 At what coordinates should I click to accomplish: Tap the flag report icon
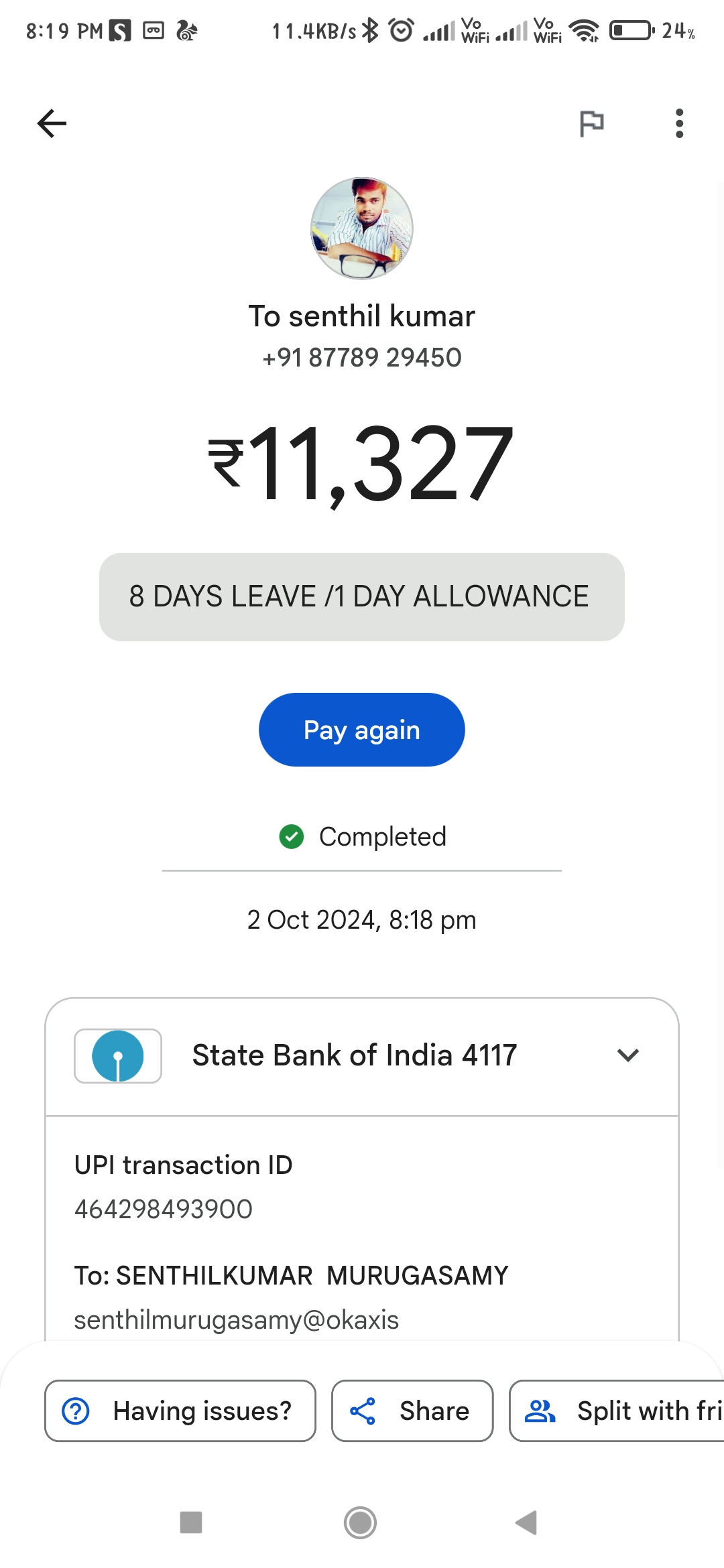591,123
